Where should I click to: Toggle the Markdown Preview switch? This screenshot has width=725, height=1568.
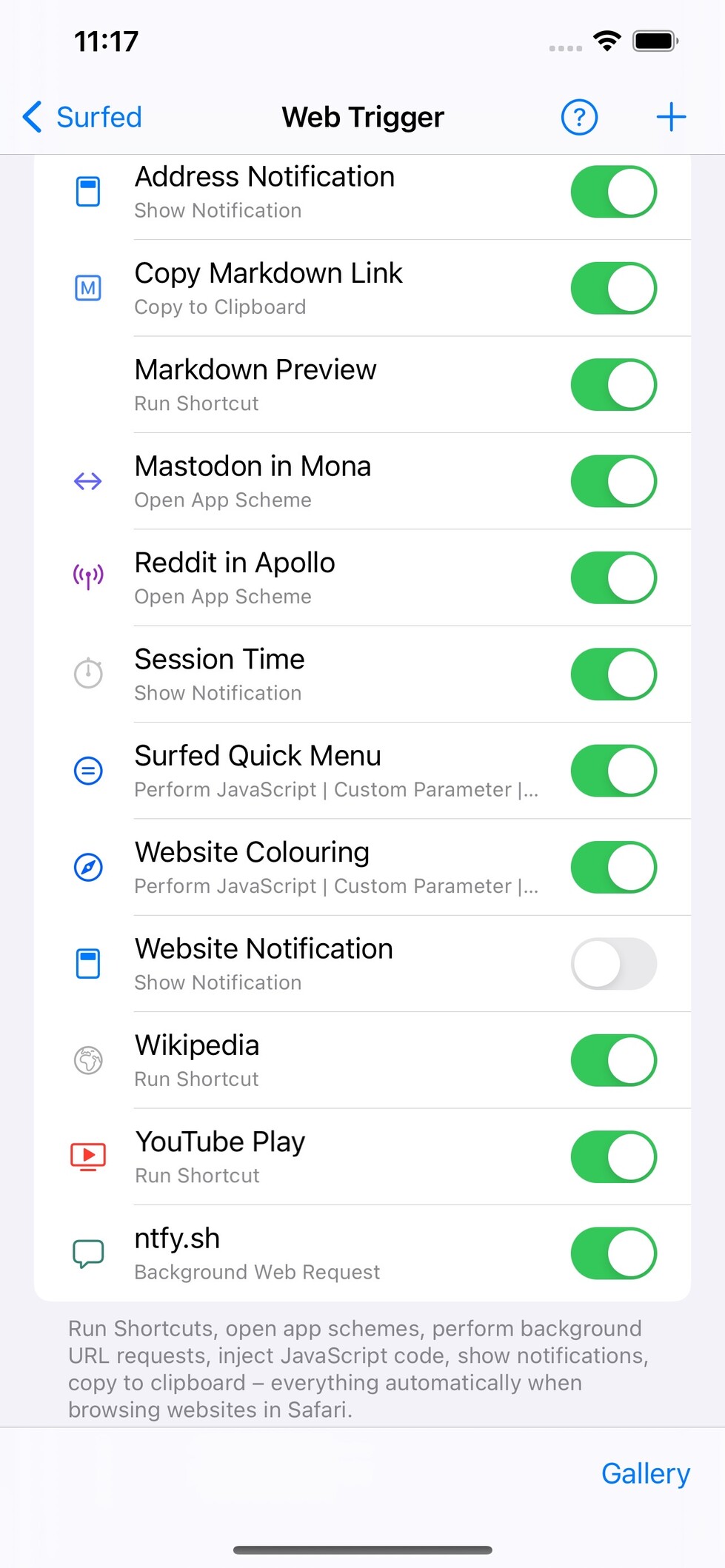tap(613, 385)
